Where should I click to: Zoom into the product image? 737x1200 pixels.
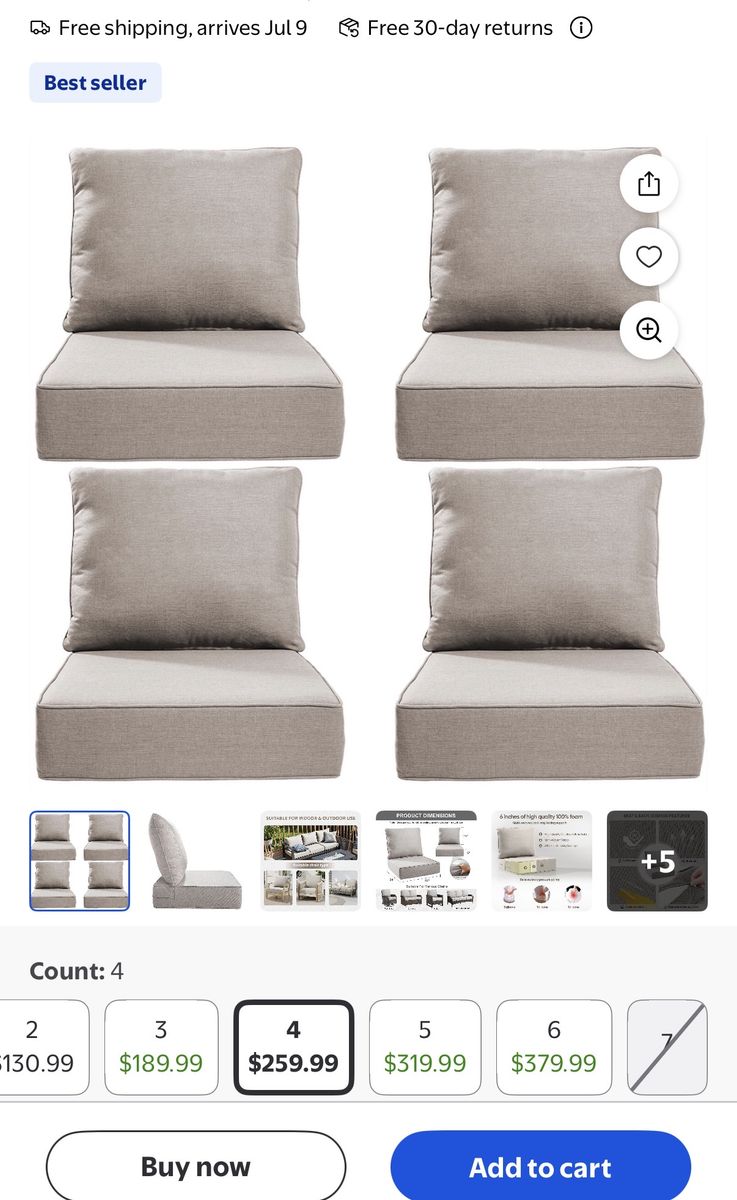tap(649, 330)
